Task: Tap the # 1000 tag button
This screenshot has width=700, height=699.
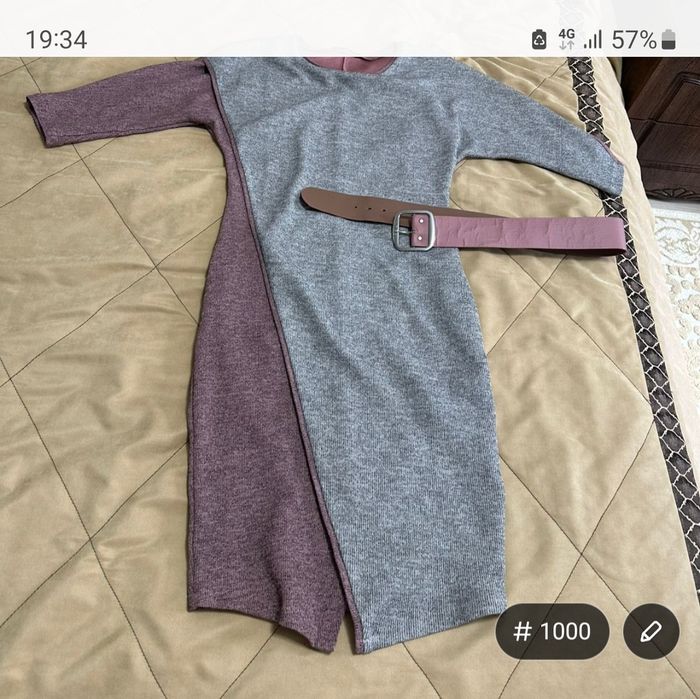Action: tap(552, 631)
